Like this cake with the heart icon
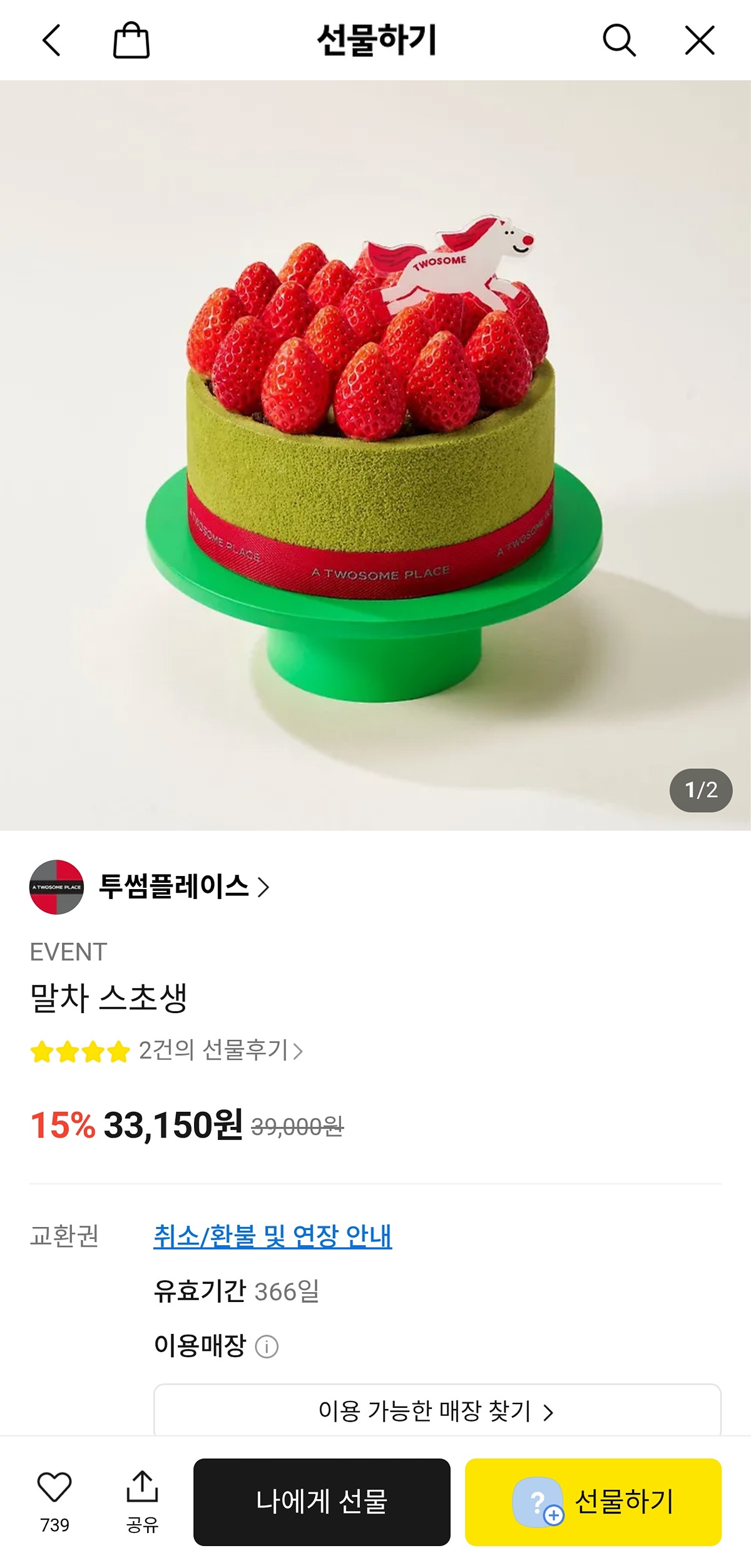This screenshot has width=751, height=1568. 54,1488
